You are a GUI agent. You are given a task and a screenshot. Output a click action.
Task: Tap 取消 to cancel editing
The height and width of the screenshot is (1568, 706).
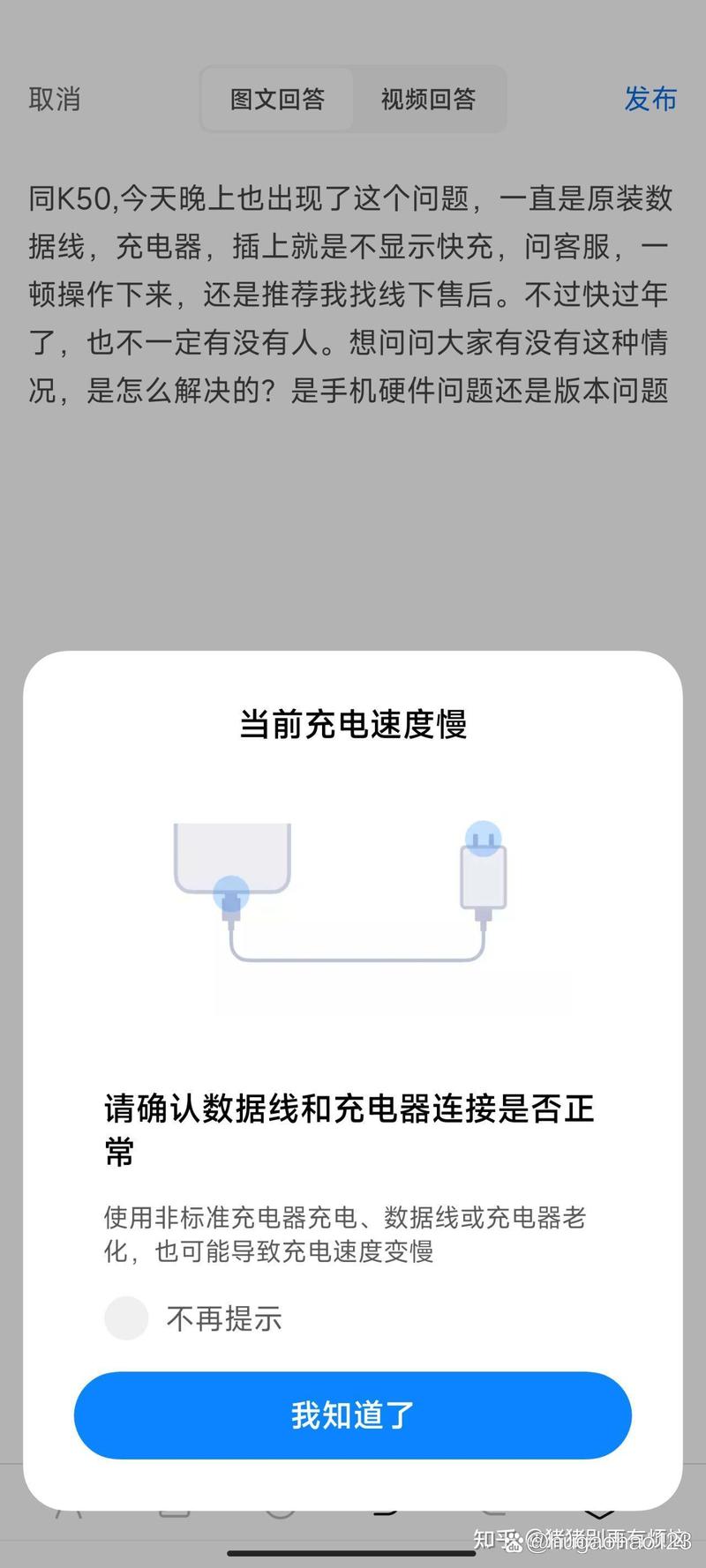click(x=55, y=100)
